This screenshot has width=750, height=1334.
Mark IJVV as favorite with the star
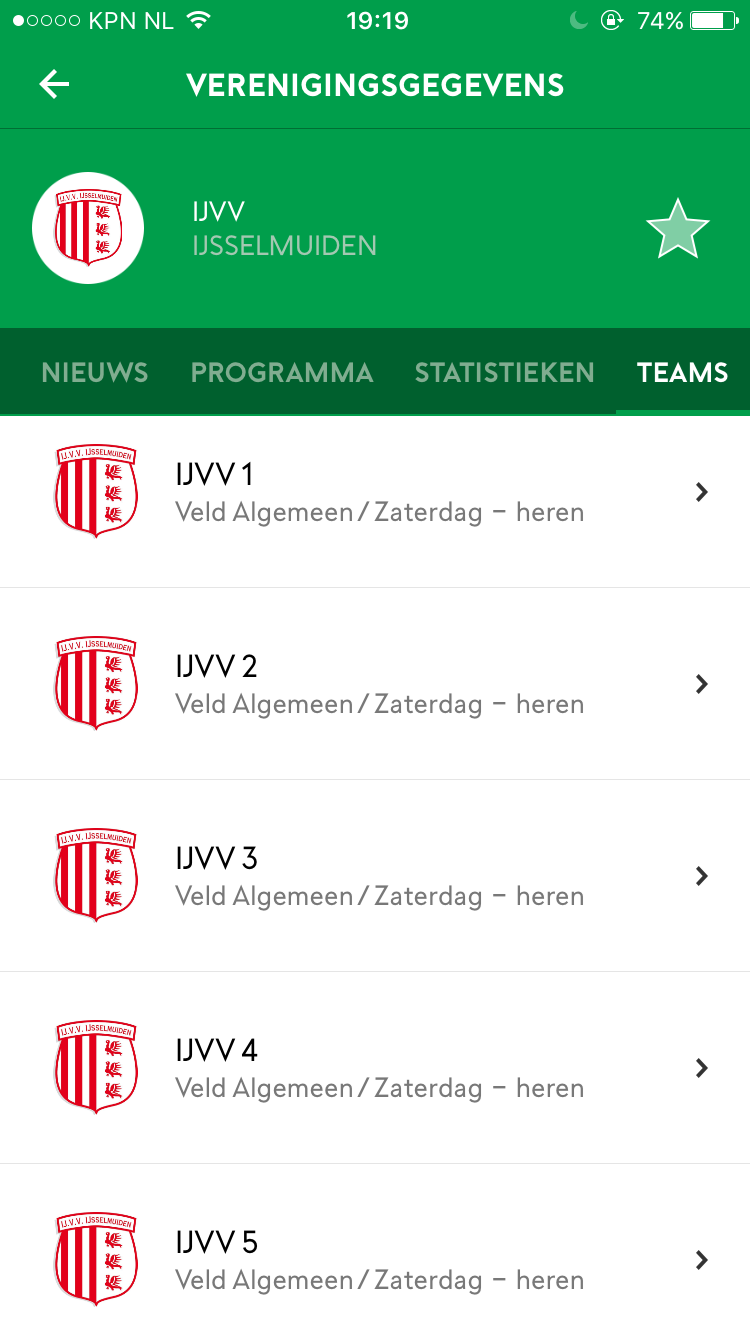677,229
